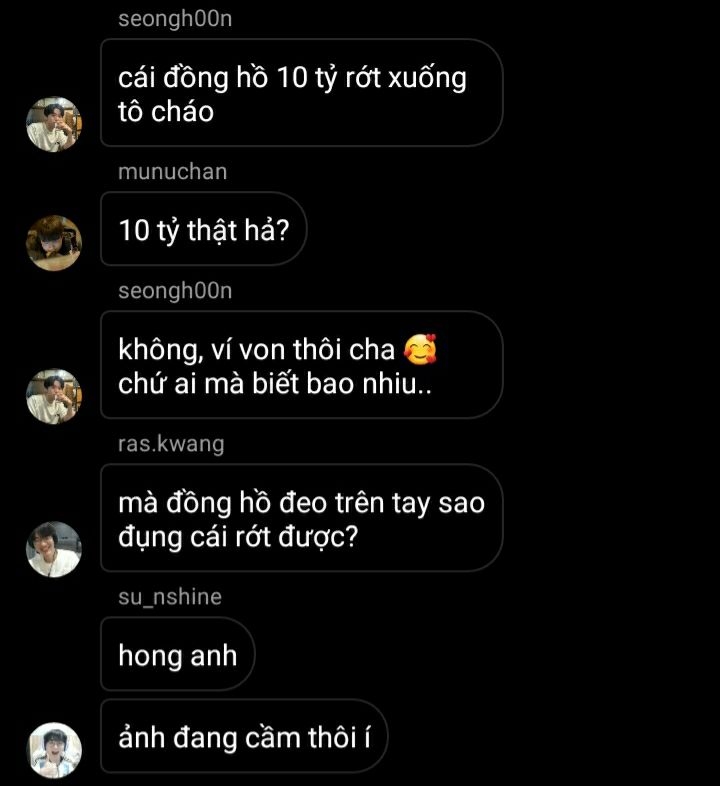Tap seongh00n's avatar beside "ví von thôi cha"
This screenshot has height=786, width=720.
(53, 396)
